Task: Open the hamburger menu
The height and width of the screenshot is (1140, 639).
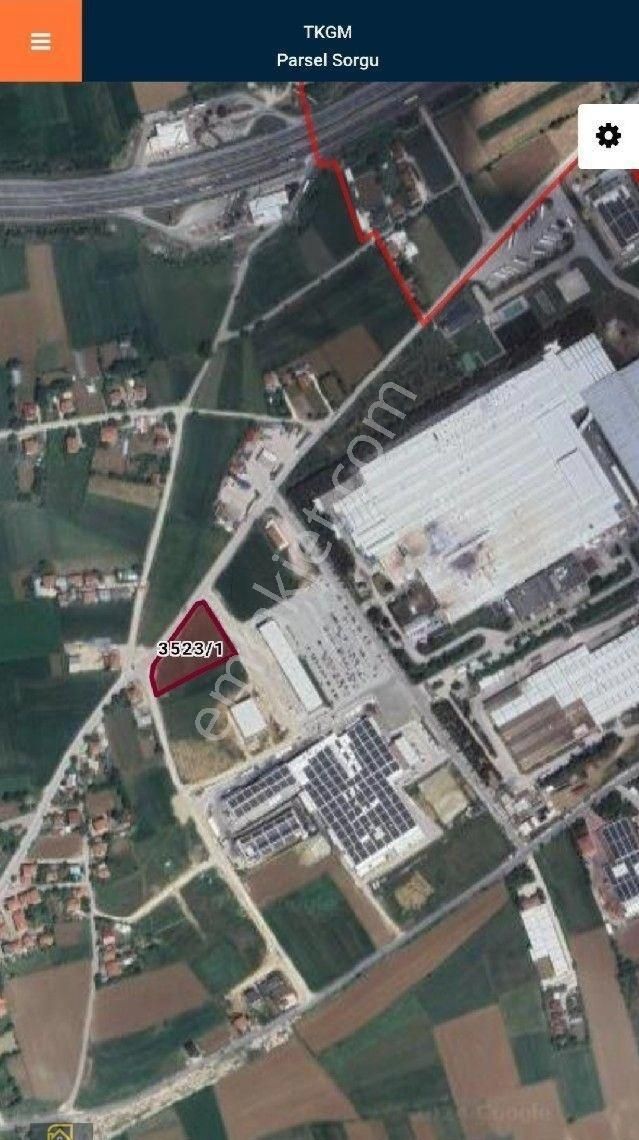Action: coord(40,41)
